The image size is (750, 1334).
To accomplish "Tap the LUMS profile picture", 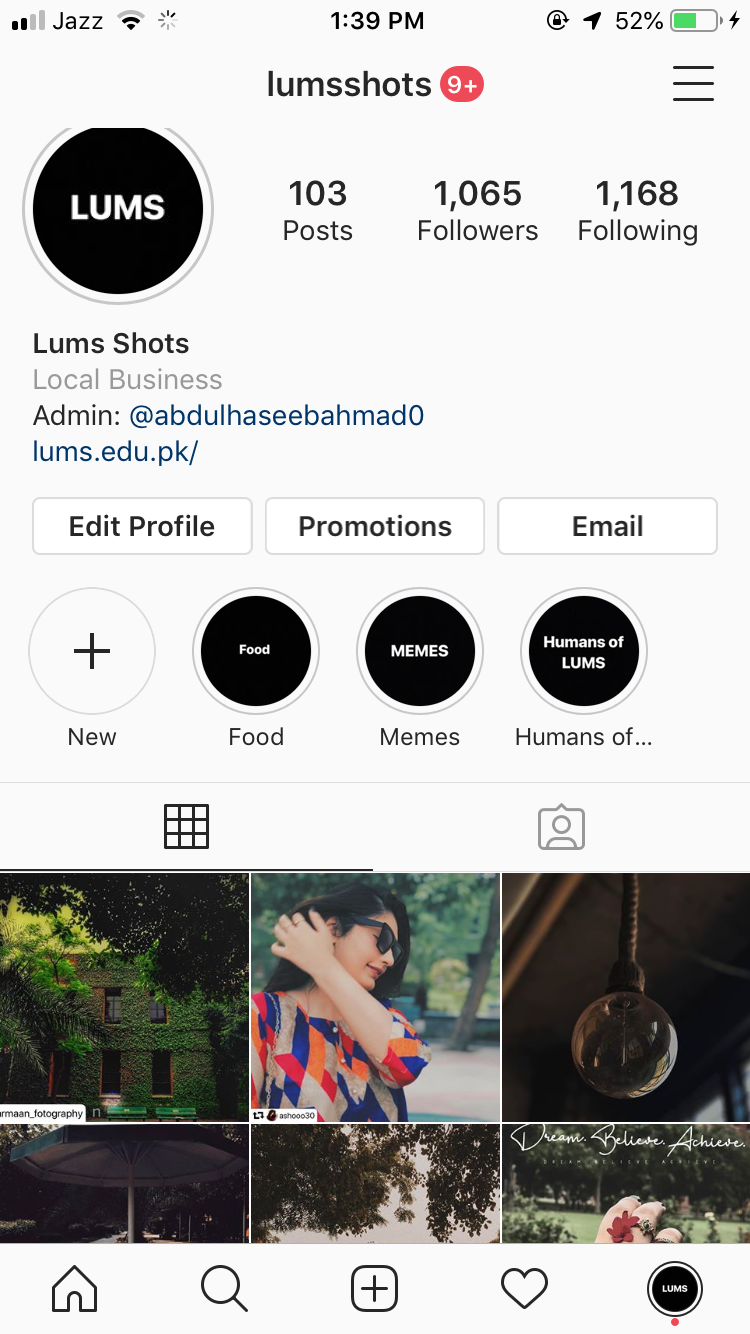I will [118, 209].
